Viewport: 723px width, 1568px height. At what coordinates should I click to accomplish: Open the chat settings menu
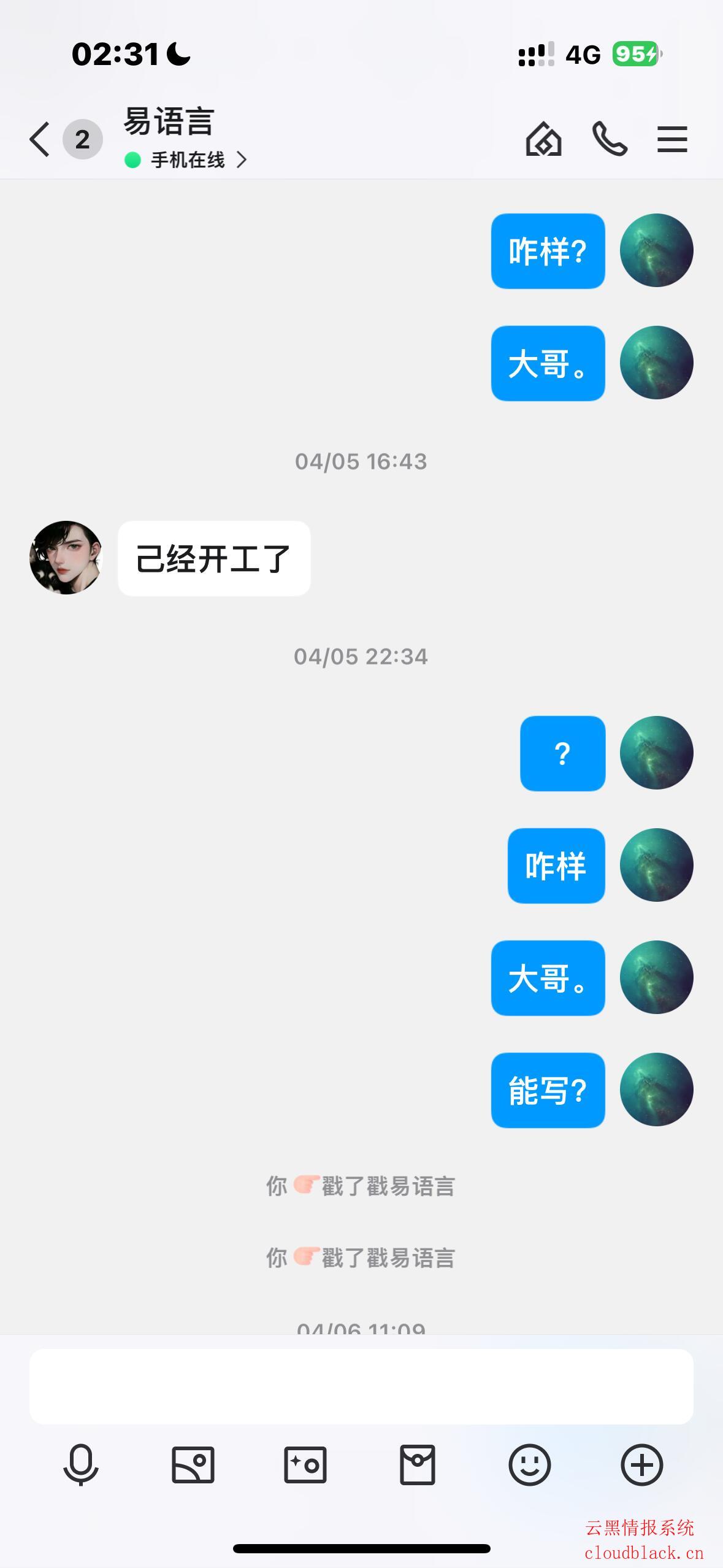[672, 140]
